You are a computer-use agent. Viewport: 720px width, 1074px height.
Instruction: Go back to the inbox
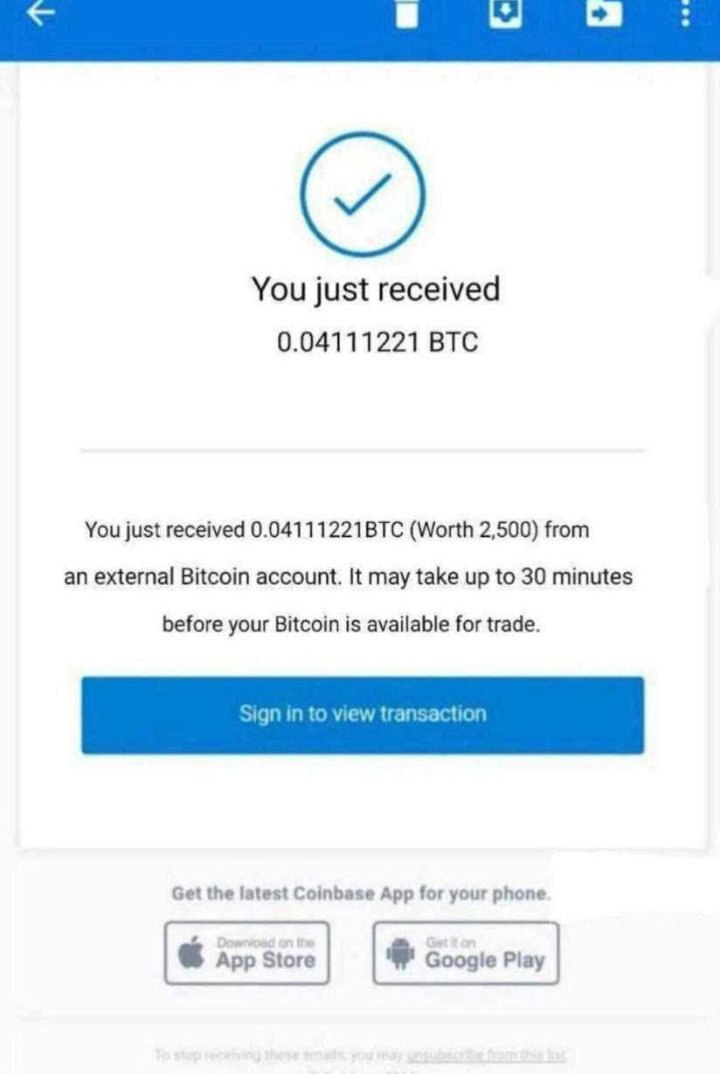pyautogui.click(x=38, y=12)
